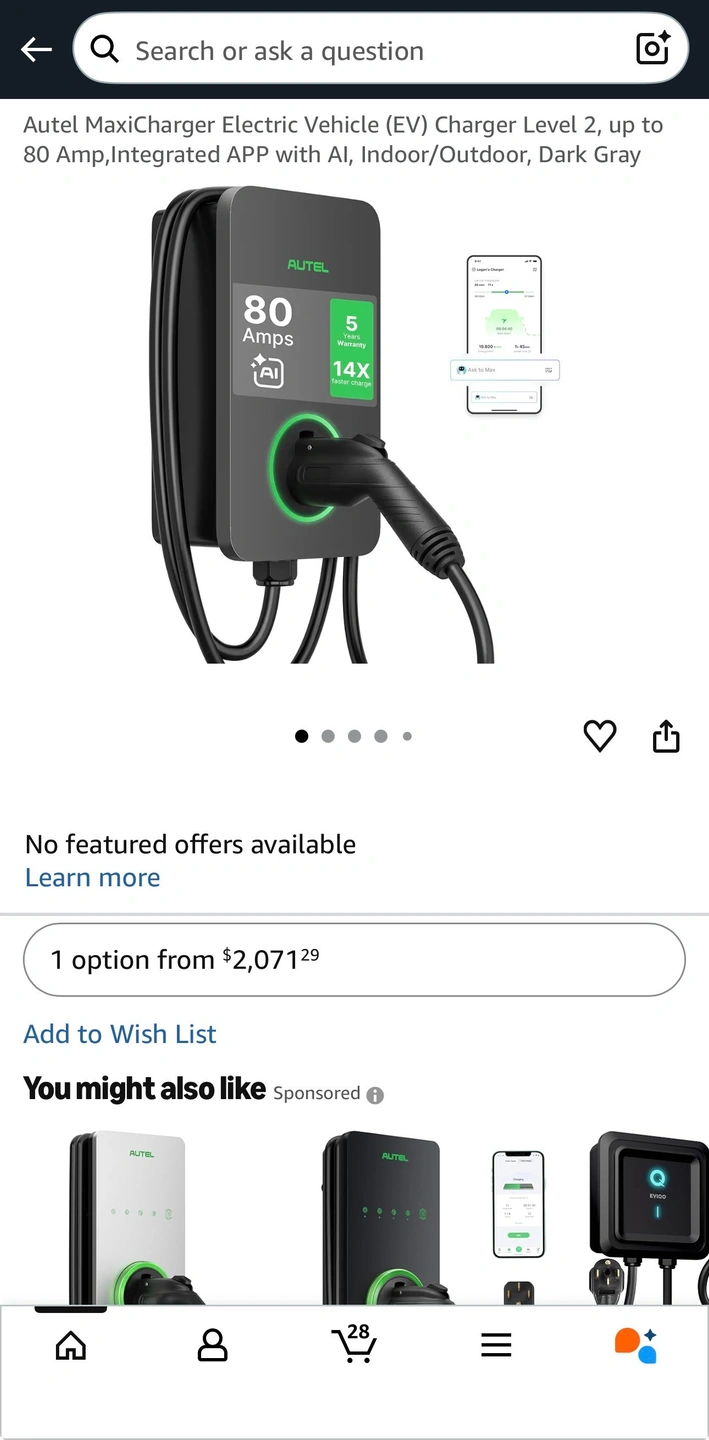The height and width of the screenshot is (1440, 709).
Task: Open the cart with 28 items
Action: point(354,1344)
